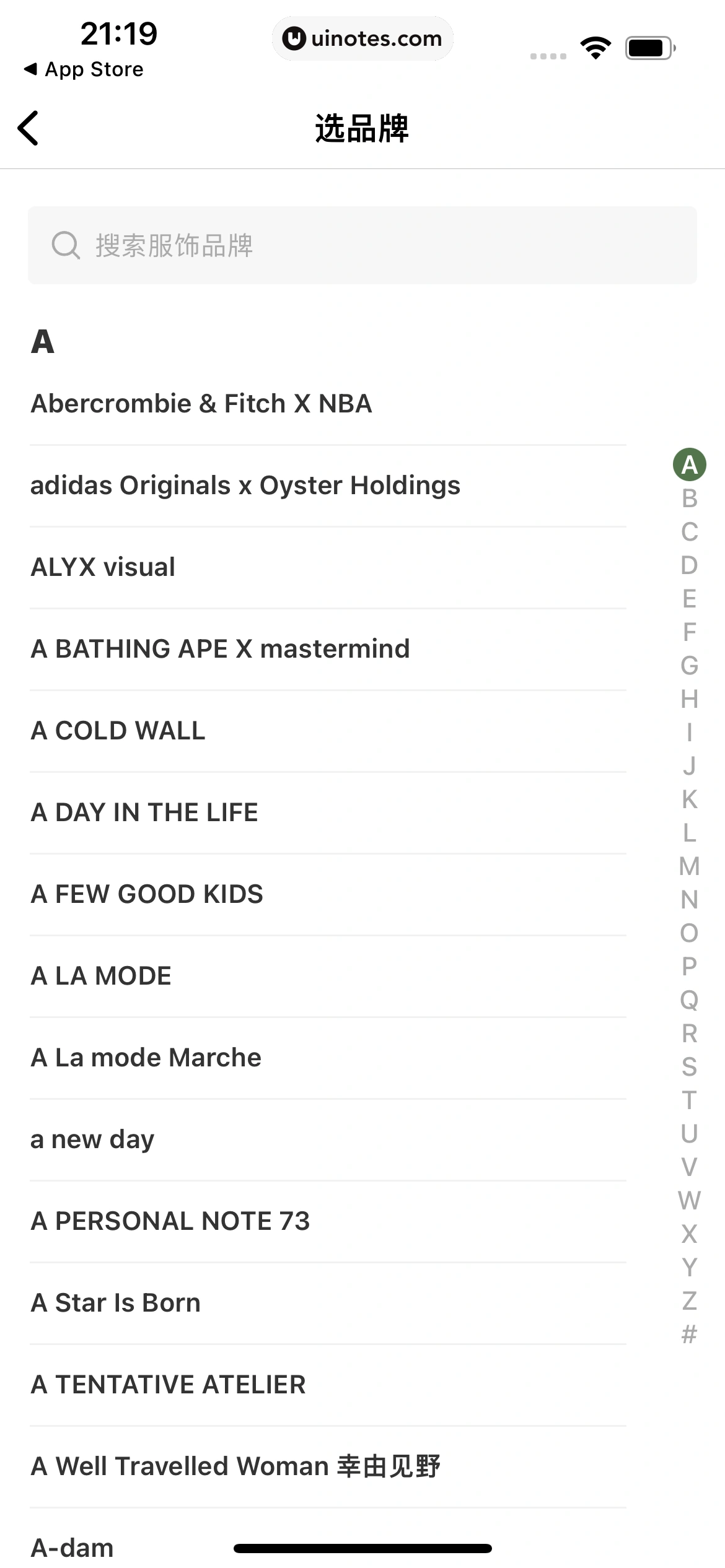This screenshot has width=725, height=1568.
Task: Tap the search field labeled 搜索服饰品牌
Action: (x=362, y=245)
